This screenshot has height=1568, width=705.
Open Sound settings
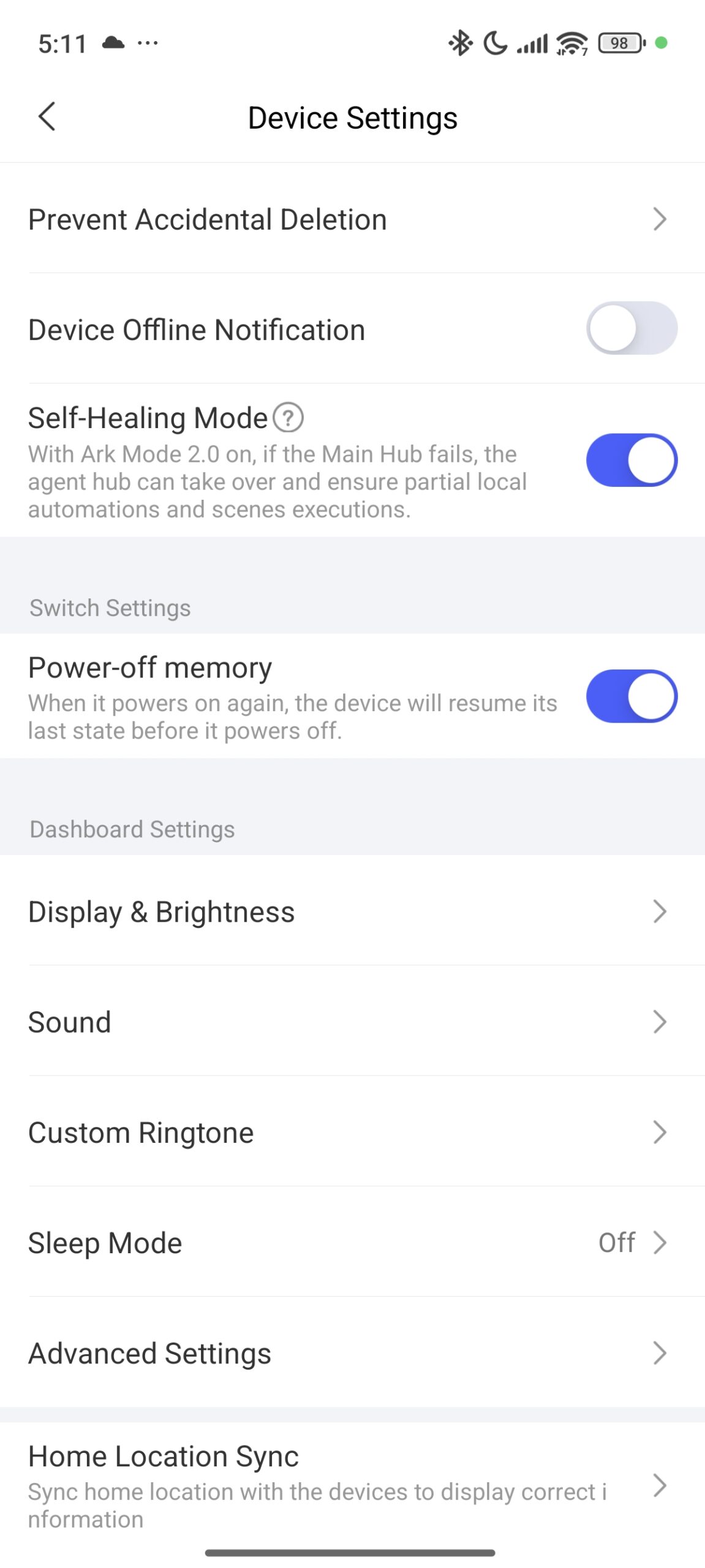coord(352,1022)
